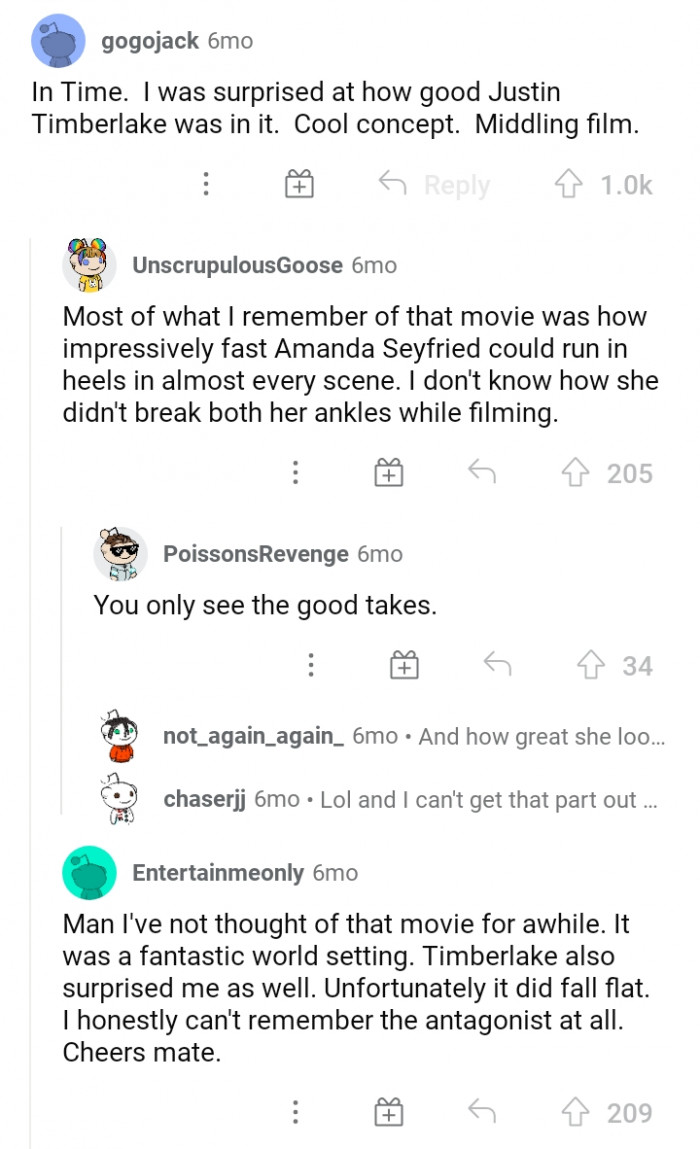This screenshot has height=1149, width=700.
Task: View UnscrupulousGoose's profile
Action: pos(238,265)
